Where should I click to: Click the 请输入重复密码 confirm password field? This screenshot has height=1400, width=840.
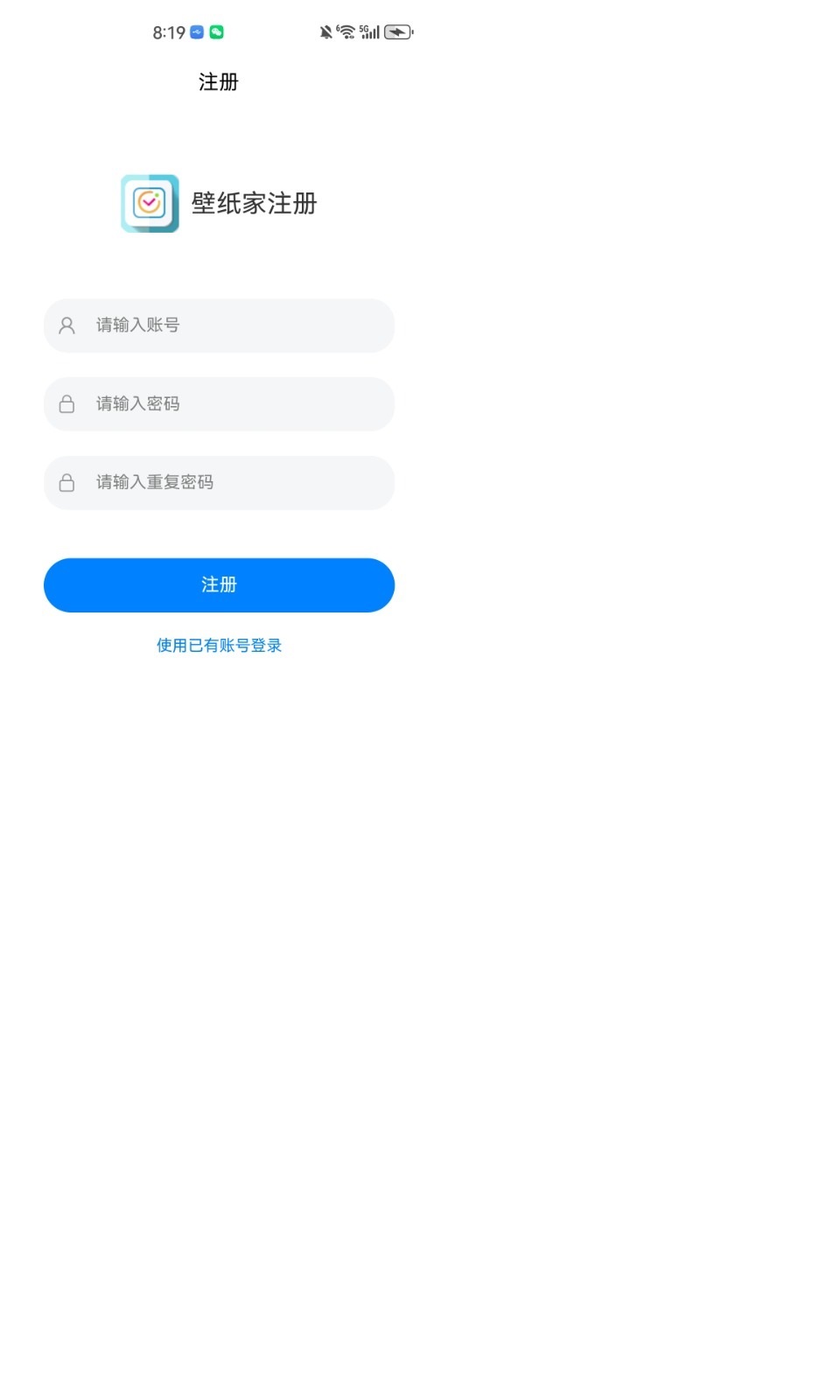click(x=219, y=482)
